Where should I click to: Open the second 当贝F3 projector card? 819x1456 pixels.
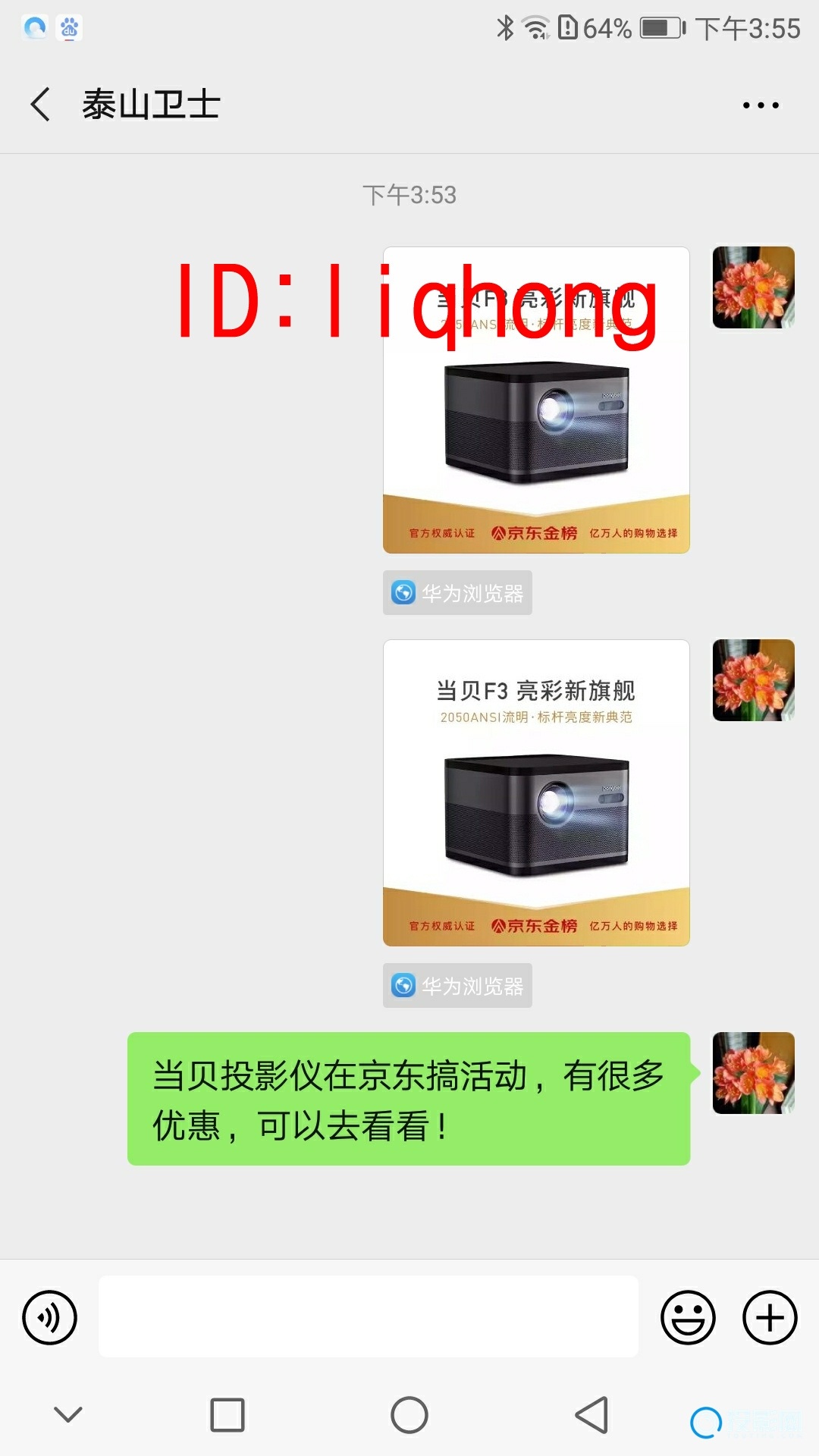[x=536, y=792]
